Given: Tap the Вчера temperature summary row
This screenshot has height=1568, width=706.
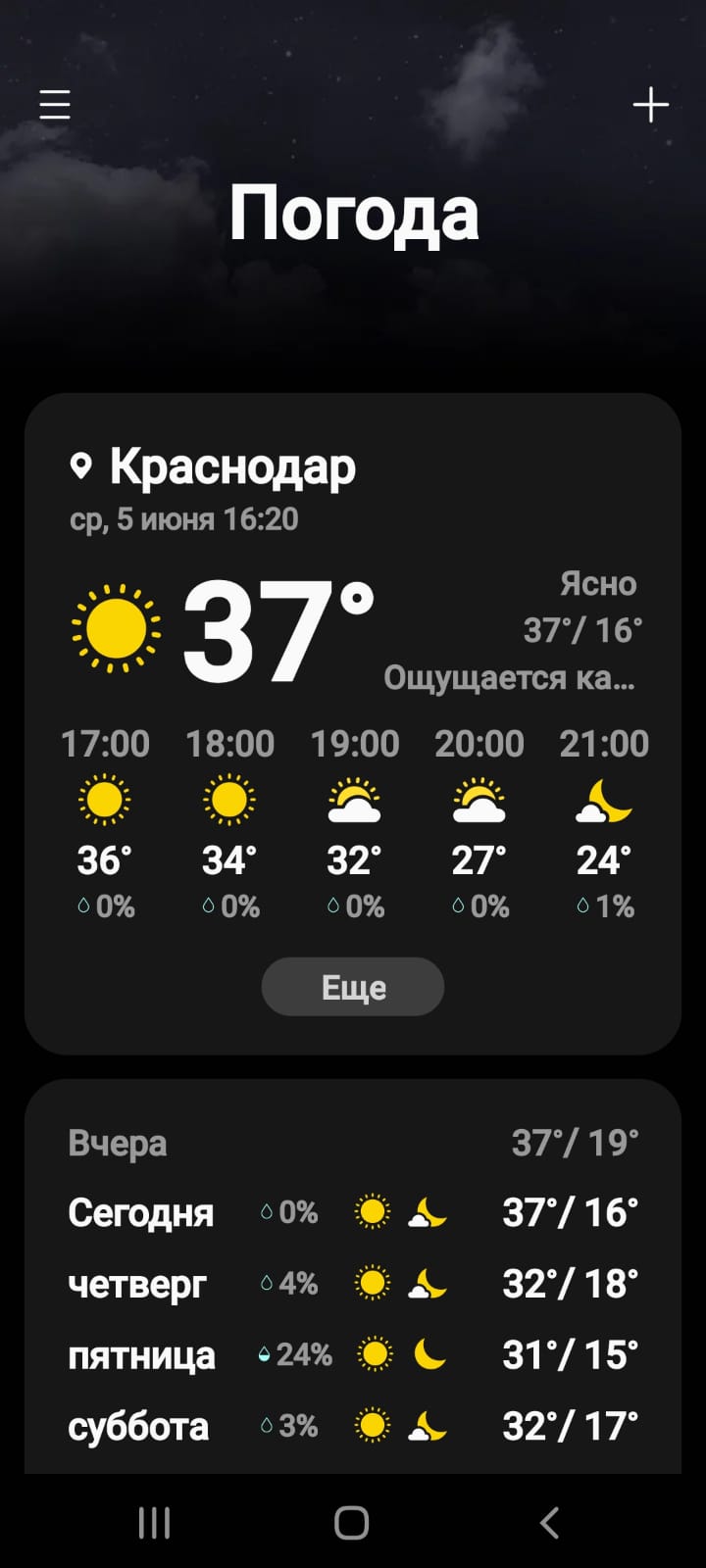Looking at the screenshot, I should (353, 1143).
